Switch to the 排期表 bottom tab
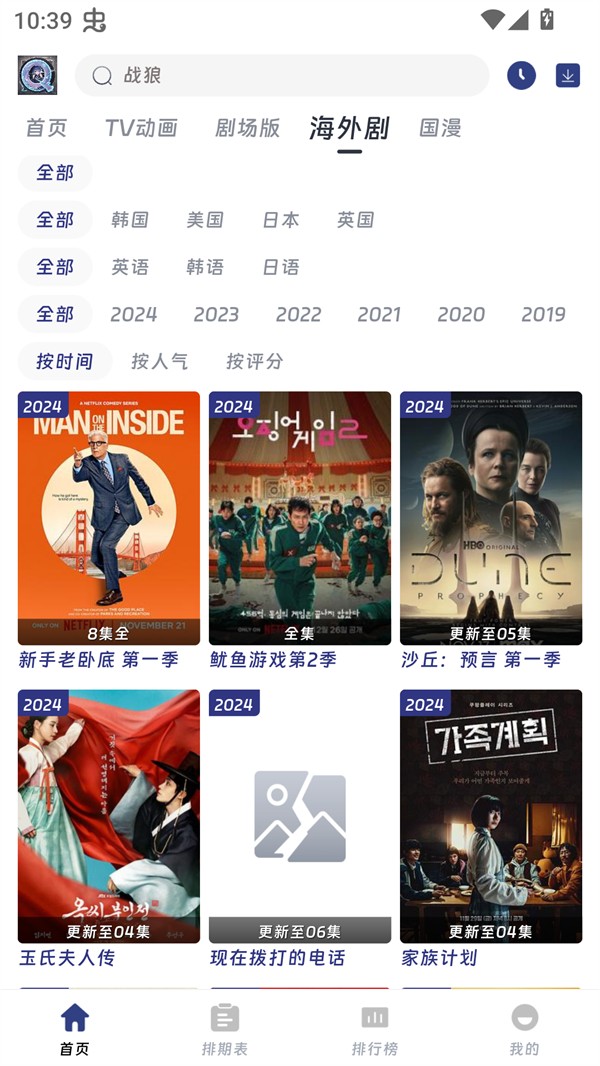Image resolution: width=600 pixels, height=1066 pixels. point(225,1029)
